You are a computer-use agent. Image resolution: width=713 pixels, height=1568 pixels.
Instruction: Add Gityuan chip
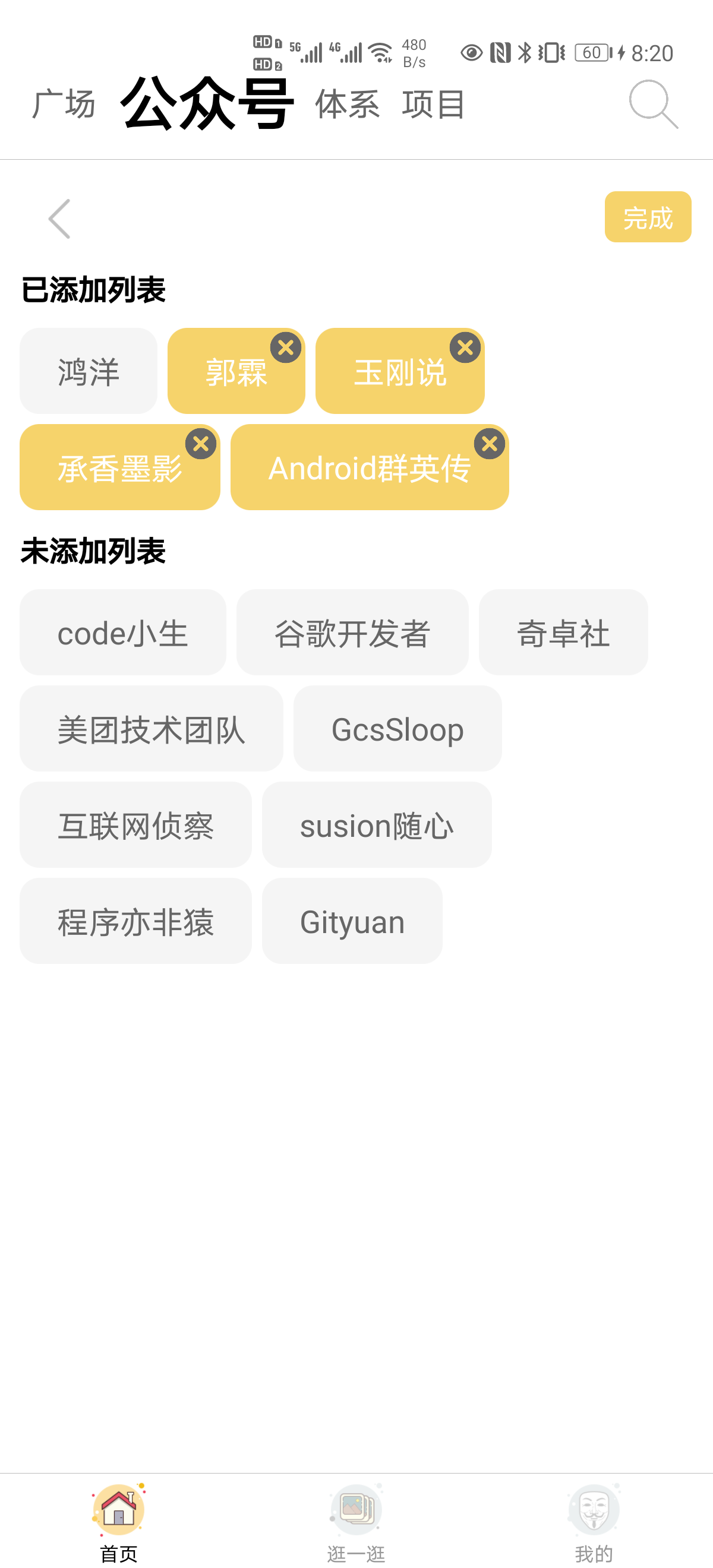pos(352,921)
